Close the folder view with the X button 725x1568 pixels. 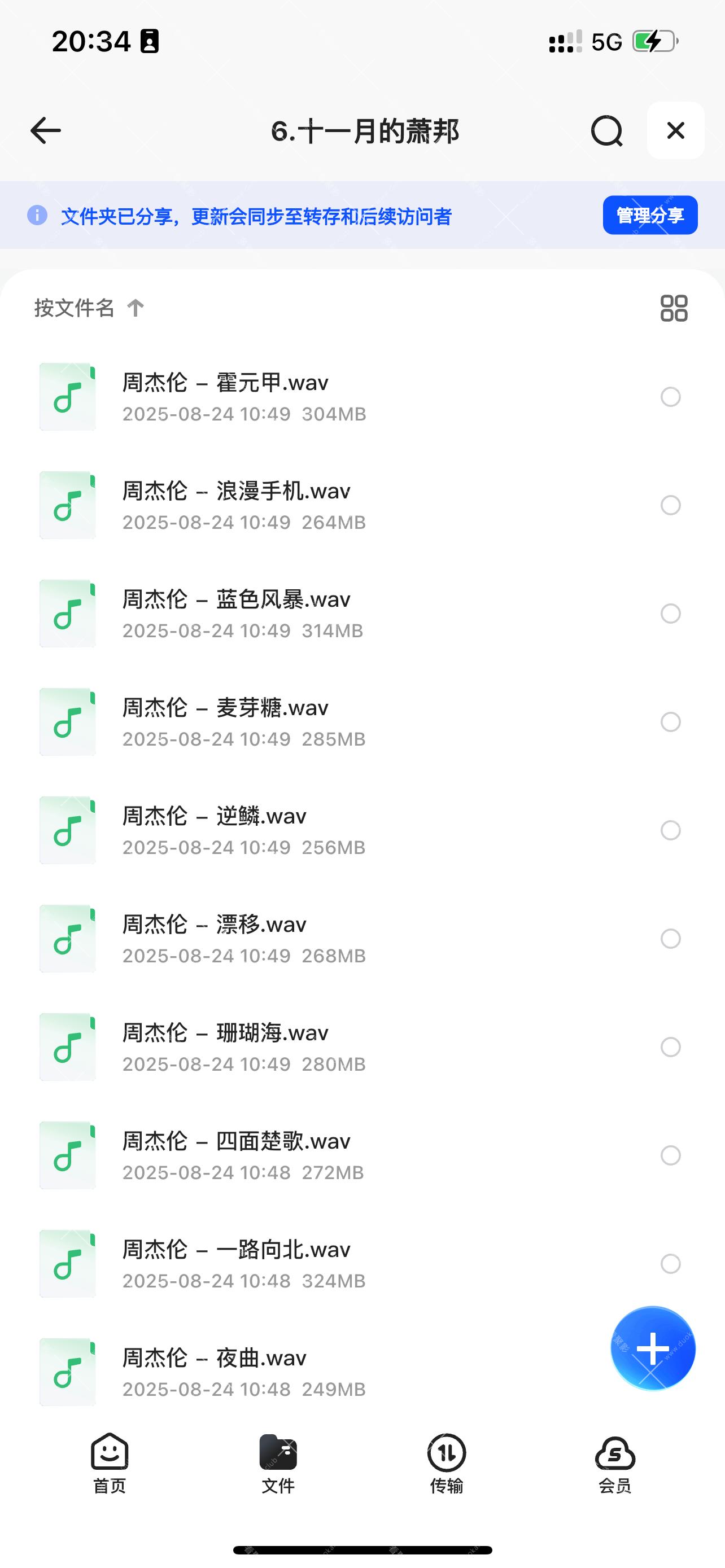pyautogui.click(x=675, y=131)
